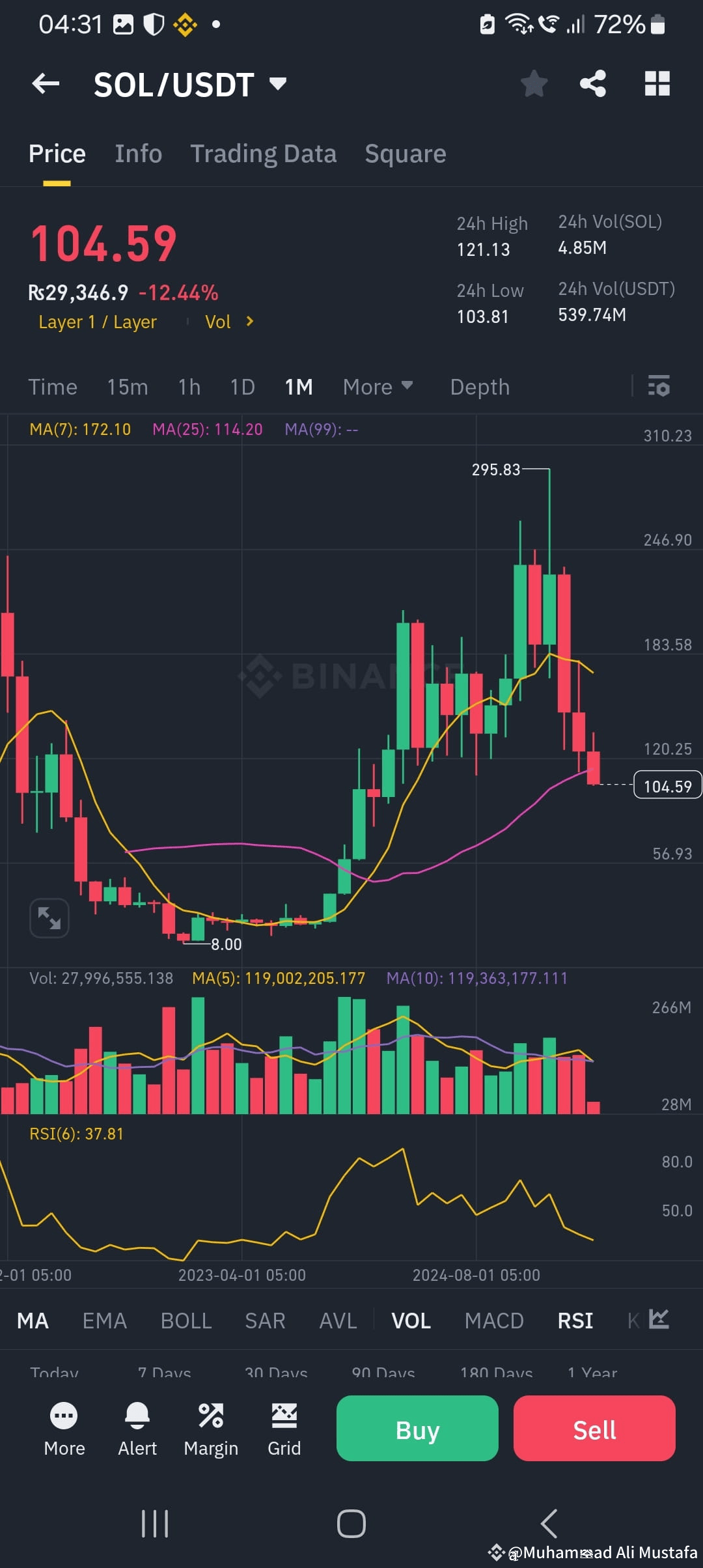The height and width of the screenshot is (1568, 703).
Task: Open chart settings icon beside Depth
Action: pyautogui.click(x=660, y=386)
